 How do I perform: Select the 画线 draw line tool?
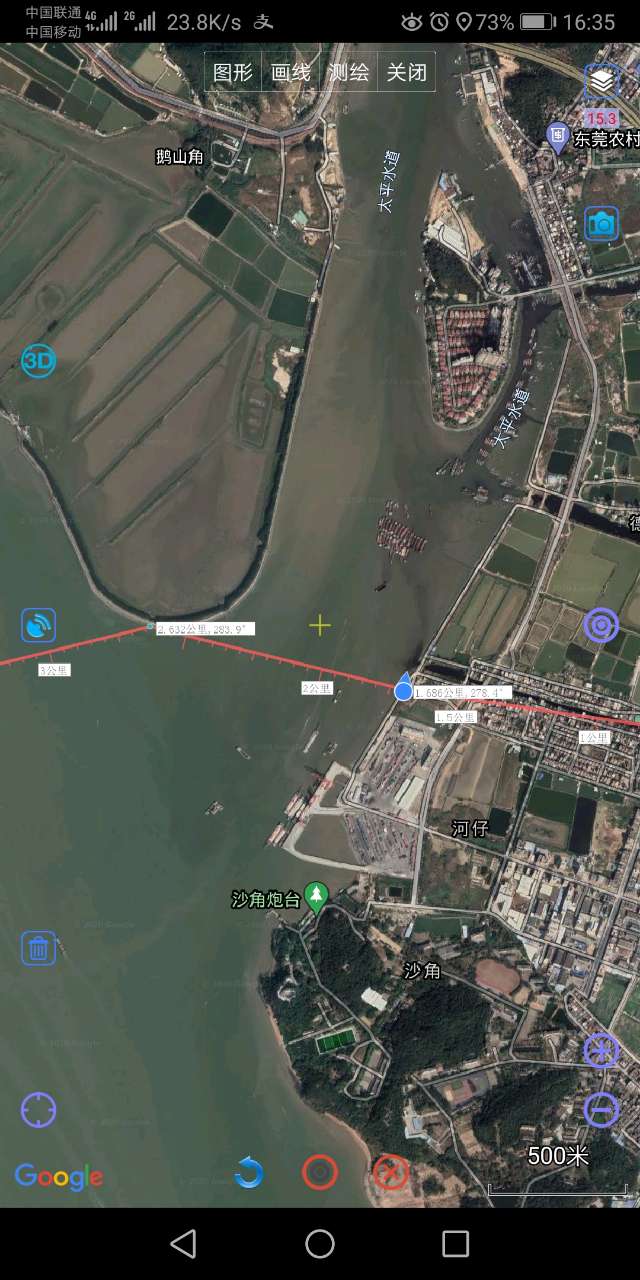(x=291, y=72)
